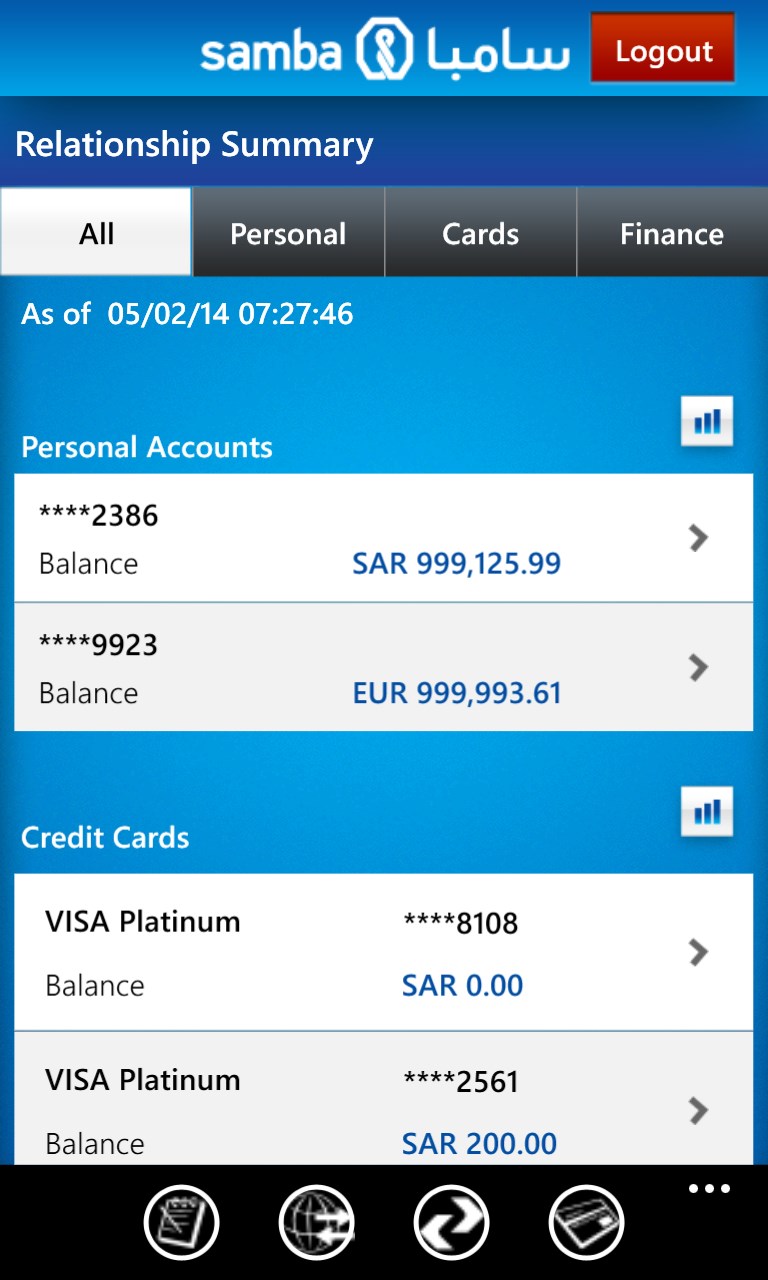Open chart icon for Personal Accounts
The image size is (768, 1280).
[706, 421]
